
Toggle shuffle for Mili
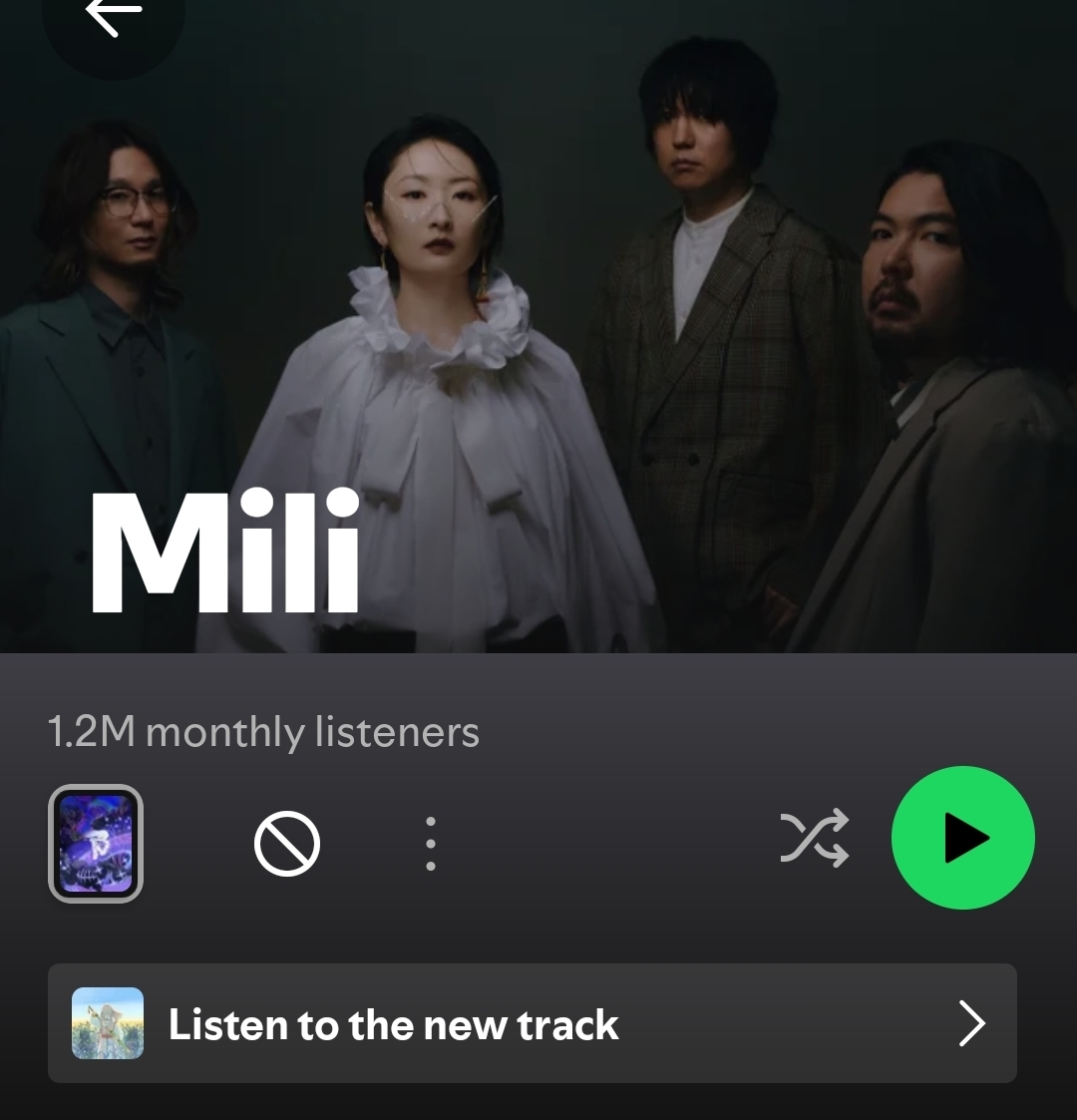coord(814,839)
